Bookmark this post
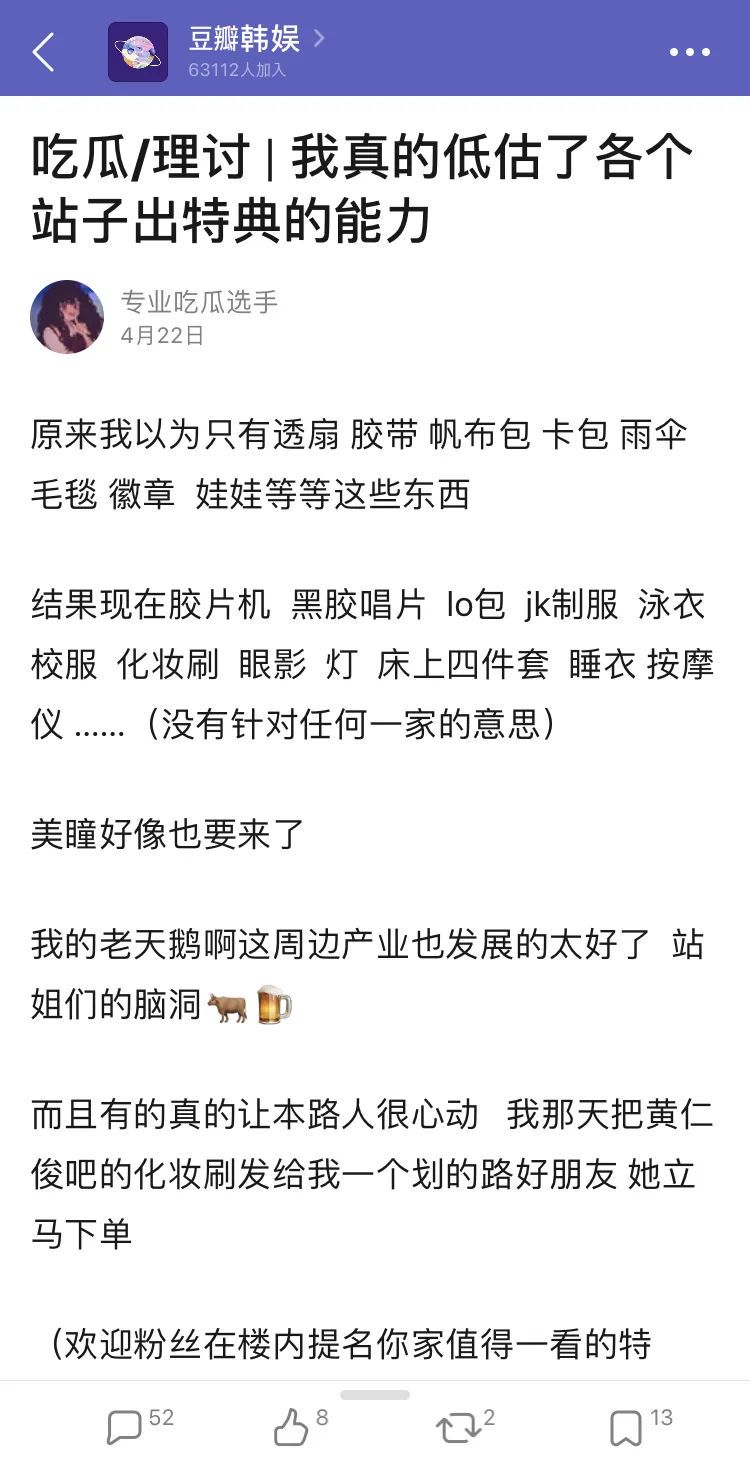This screenshot has height=1467, width=750. click(x=626, y=1427)
